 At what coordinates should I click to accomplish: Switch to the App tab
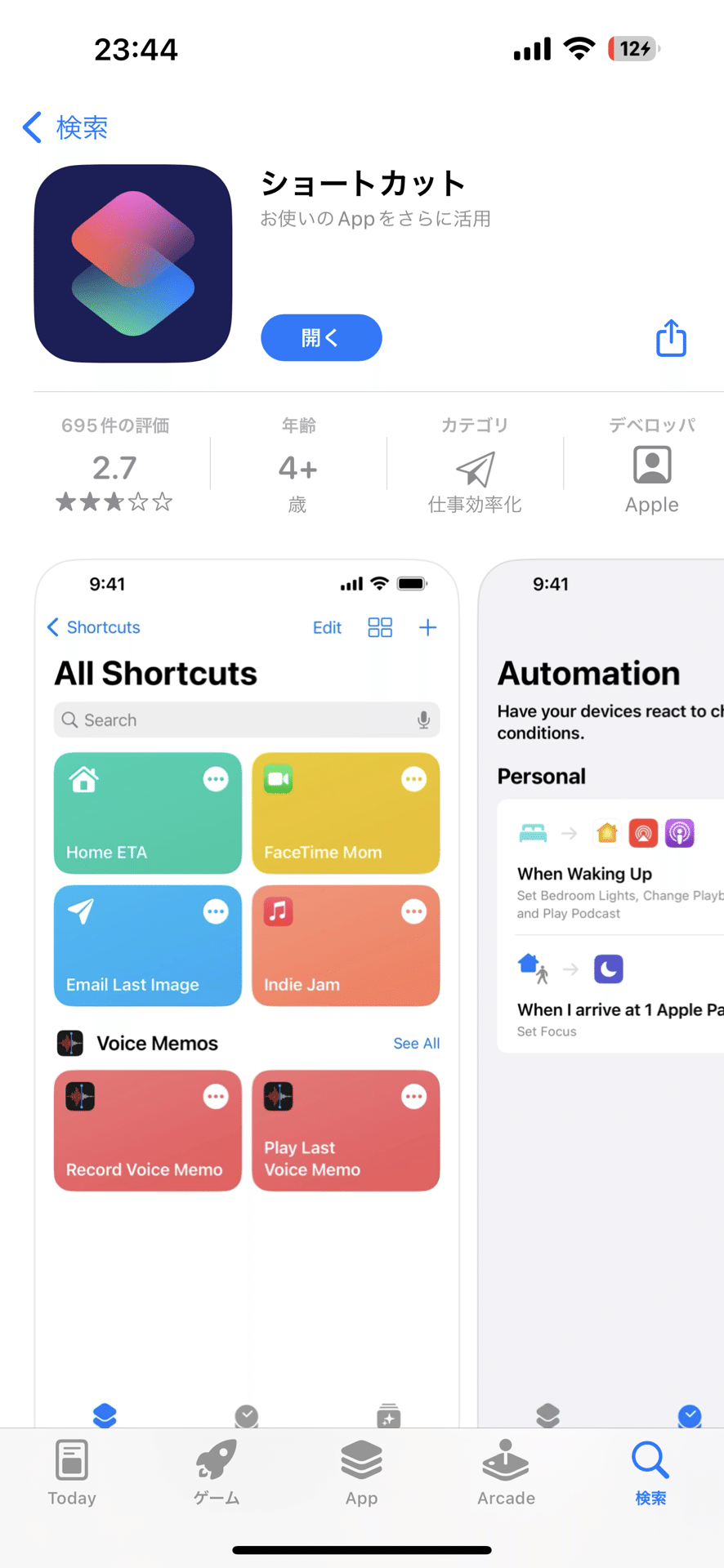tap(361, 1472)
